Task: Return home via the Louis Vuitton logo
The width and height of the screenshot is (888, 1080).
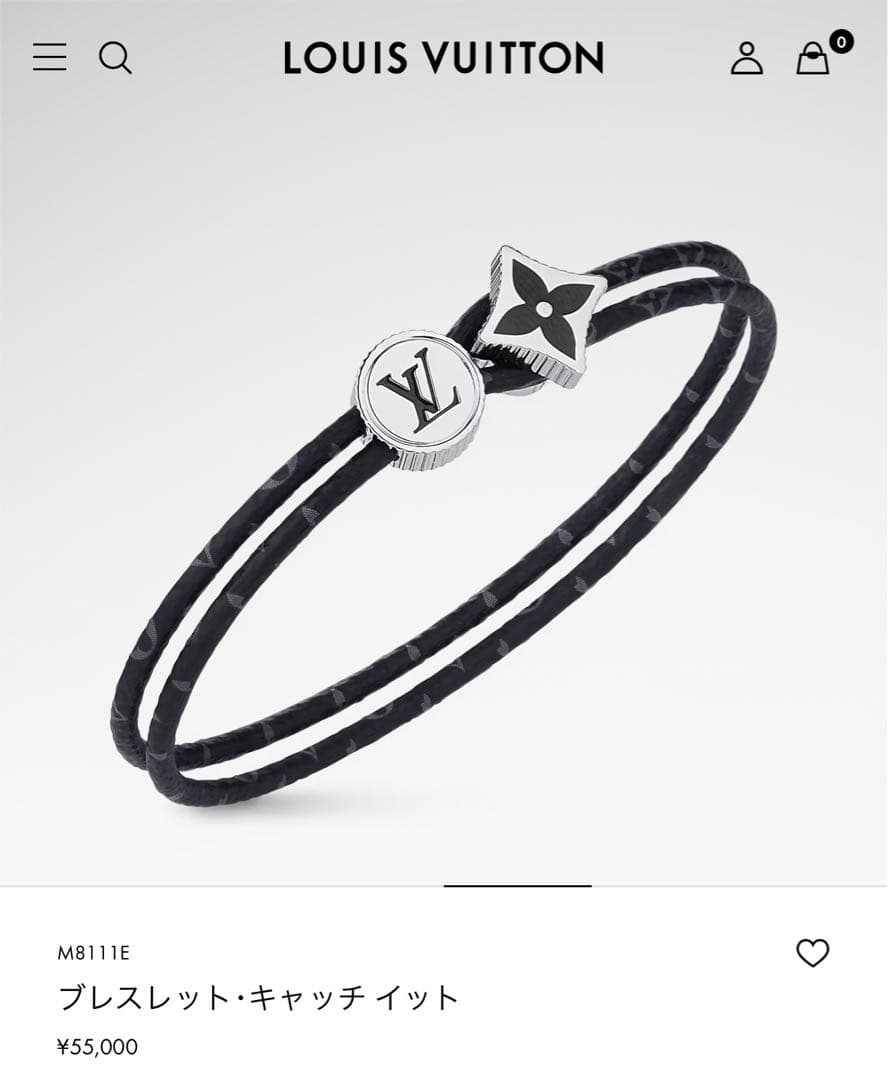Action: [x=443, y=58]
